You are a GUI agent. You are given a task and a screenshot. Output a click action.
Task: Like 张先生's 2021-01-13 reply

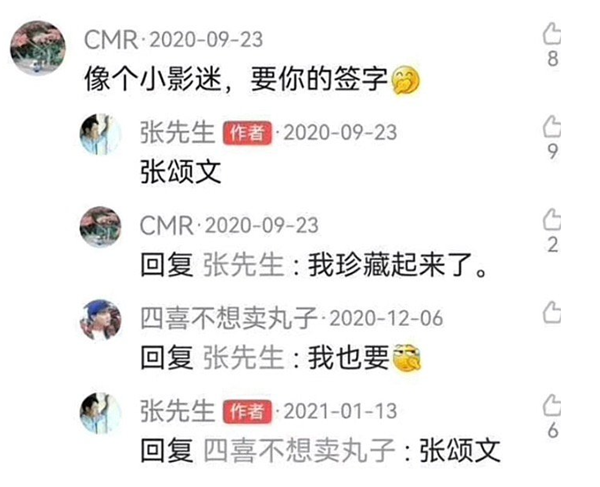click(x=553, y=405)
